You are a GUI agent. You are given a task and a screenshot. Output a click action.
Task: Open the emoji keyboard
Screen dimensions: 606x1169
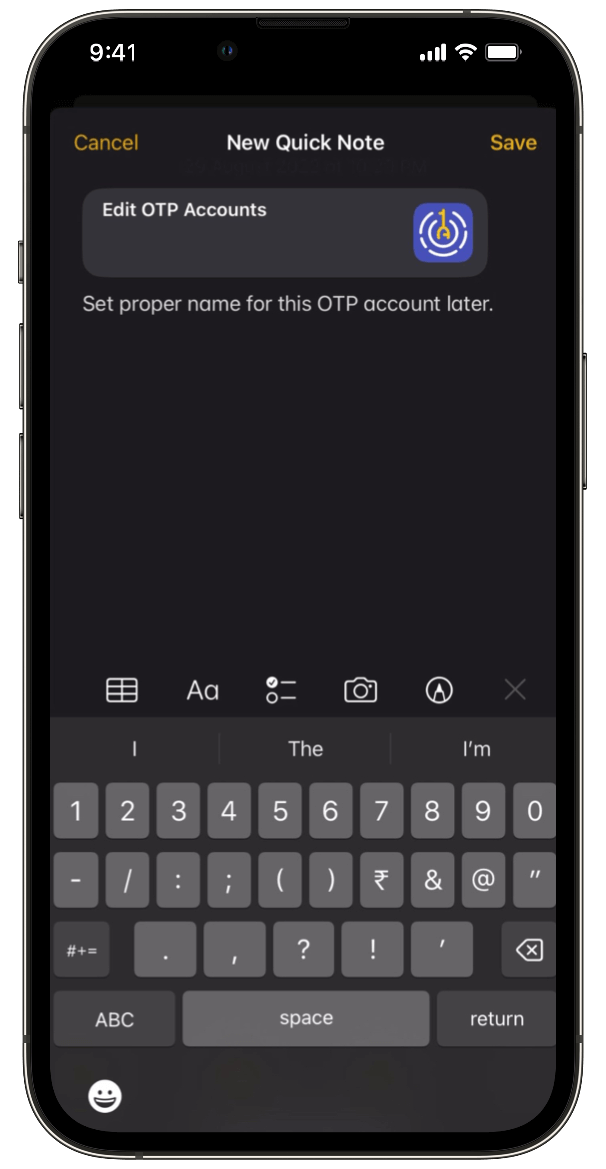105,1096
